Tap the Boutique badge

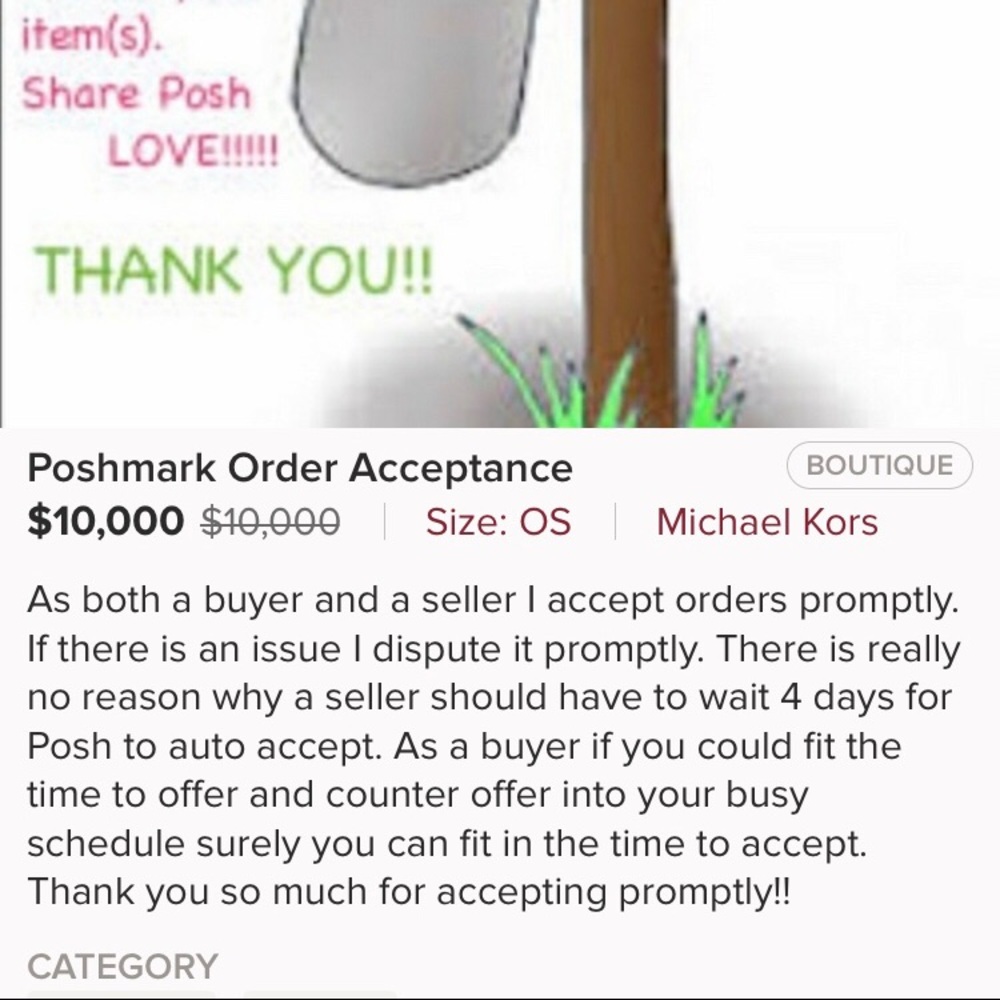pyautogui.click(x=879, y=465)
